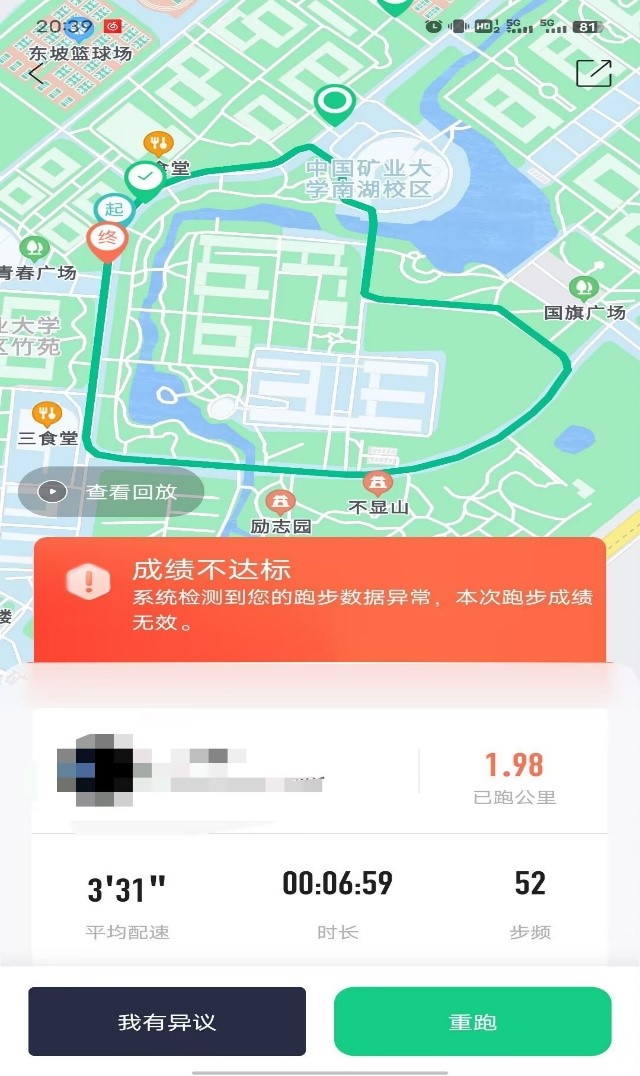Tap 我有异议 to dispute the result

[167, 1022]
